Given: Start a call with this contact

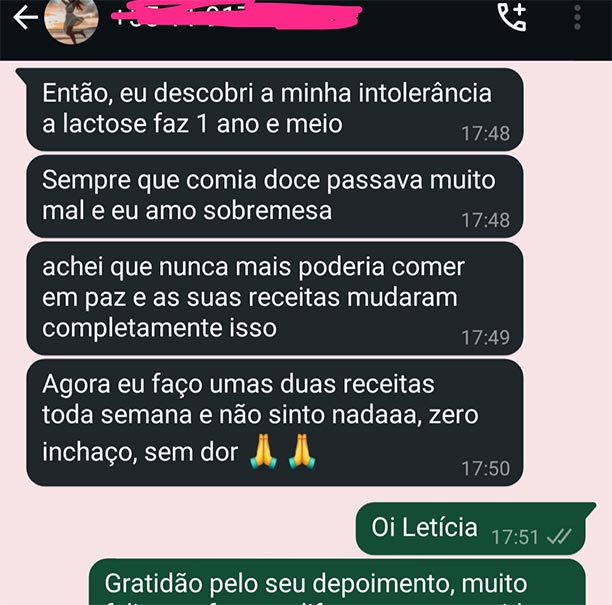Looking at the screenshot, I should point(512,18).
